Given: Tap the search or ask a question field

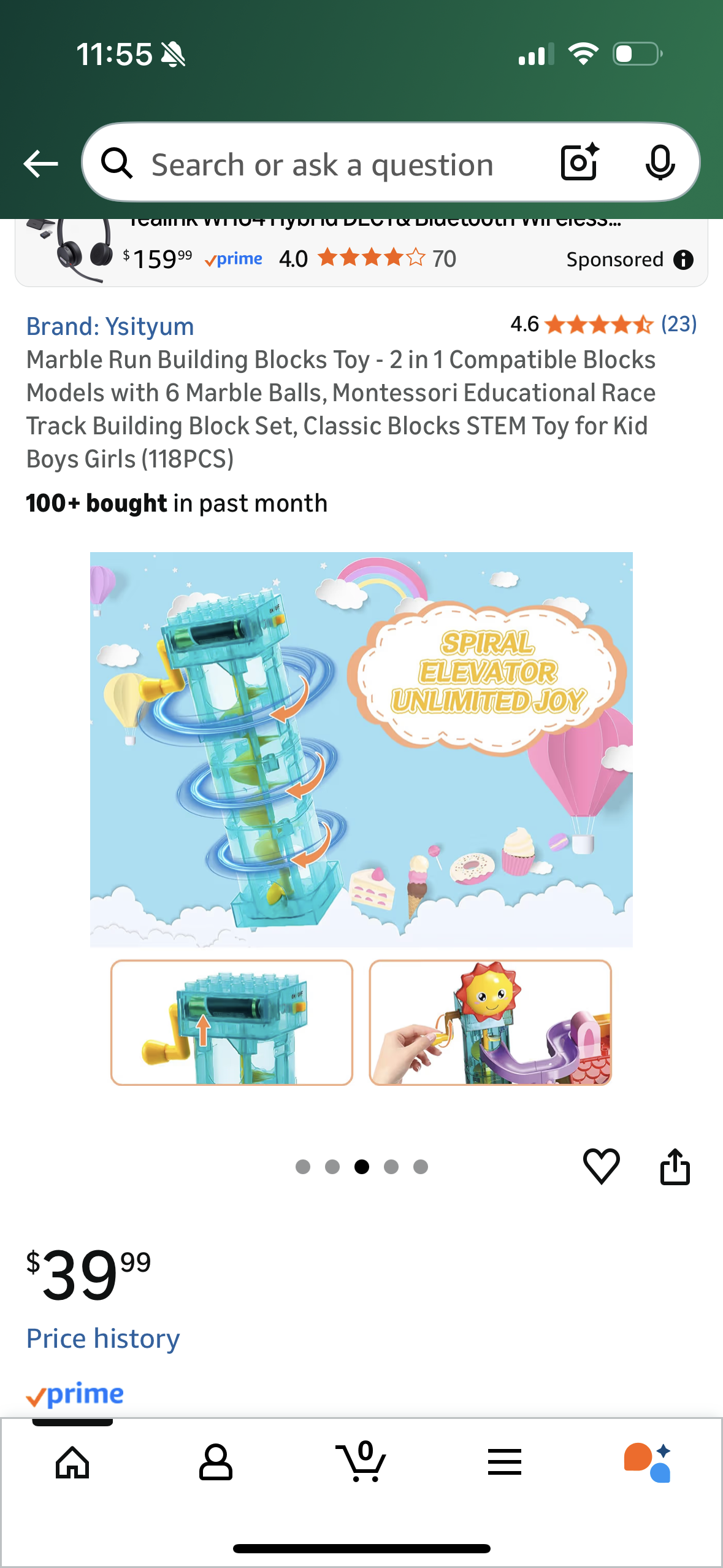Looking at the screenshot, I should (322, 165).
